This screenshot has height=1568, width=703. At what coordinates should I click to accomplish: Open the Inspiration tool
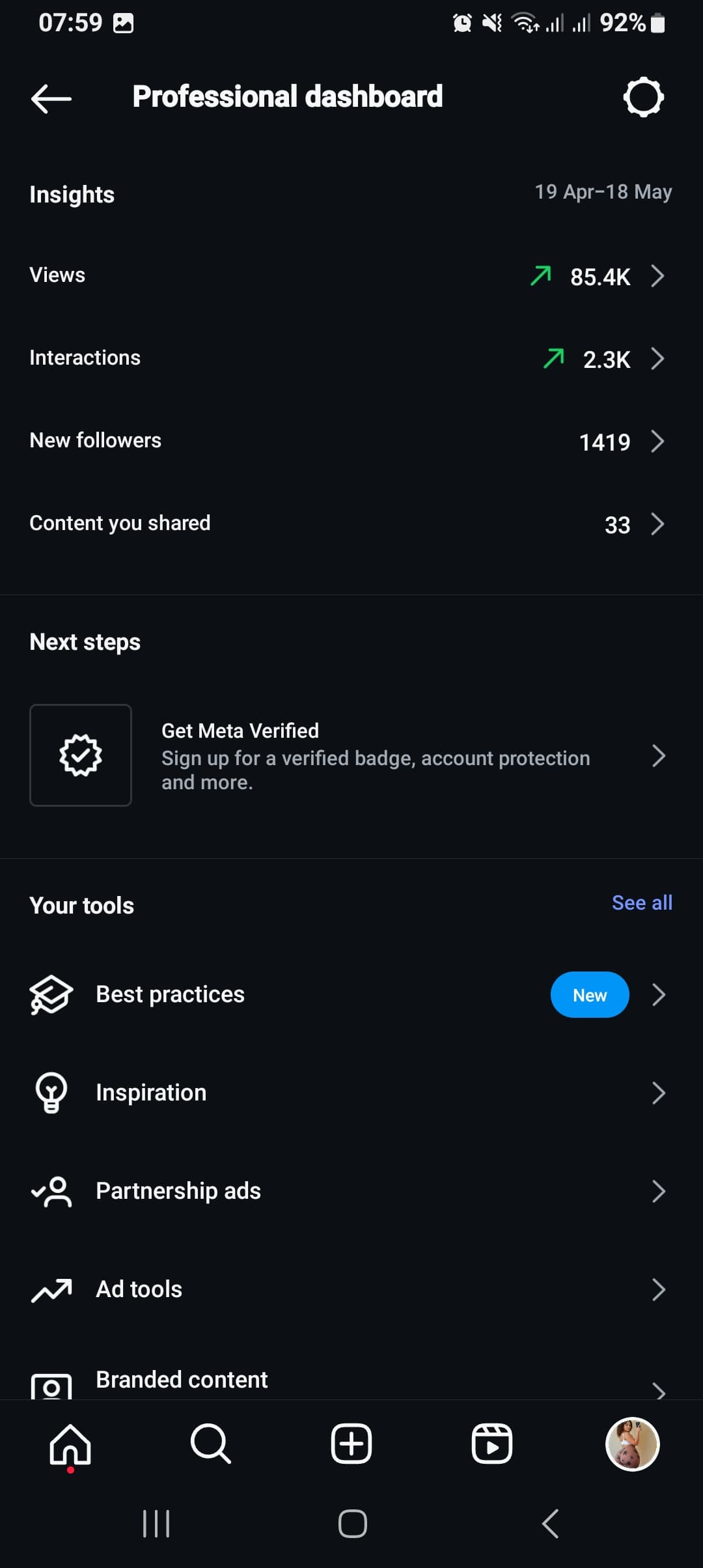click(x=351, y=1093)
